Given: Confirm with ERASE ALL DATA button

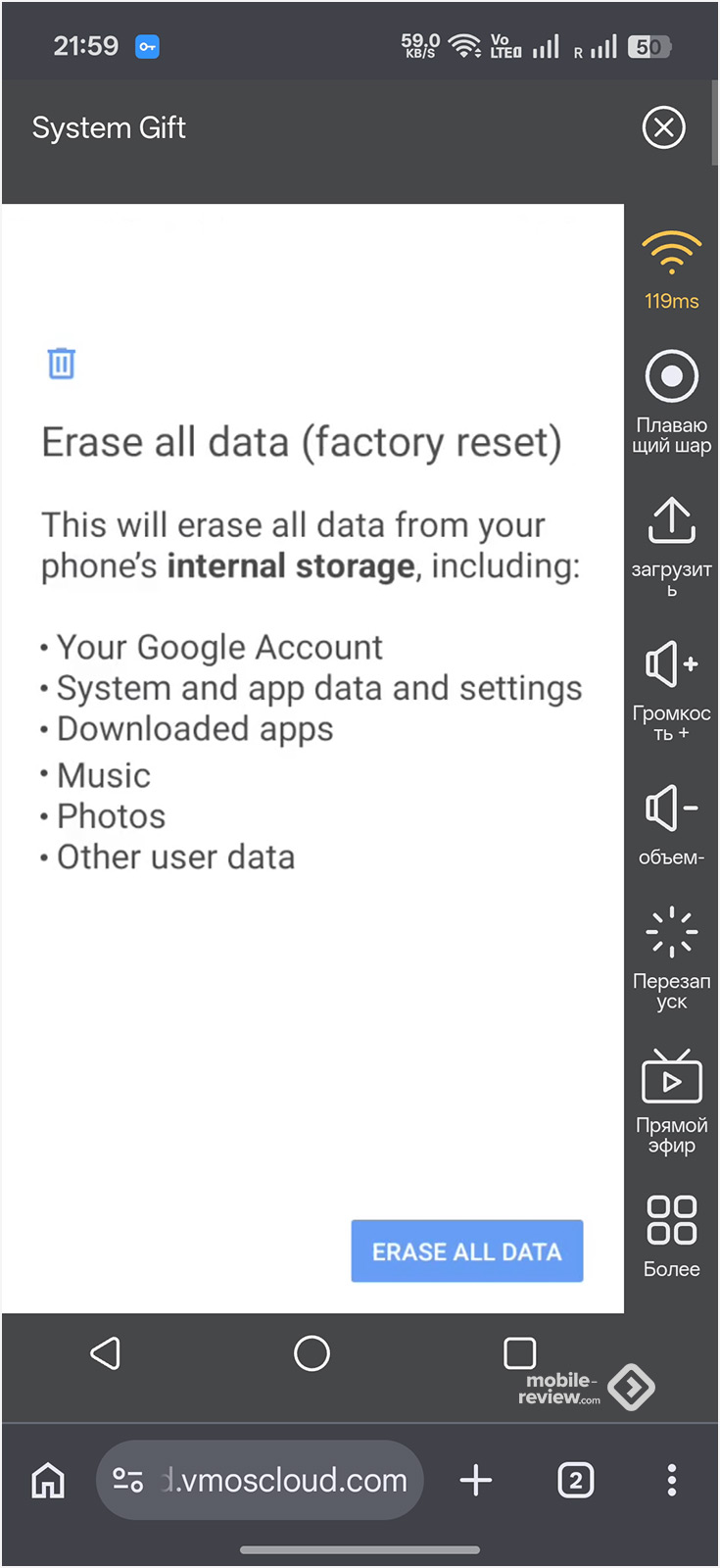Looking at the screenshot, I should (466, 1251).
